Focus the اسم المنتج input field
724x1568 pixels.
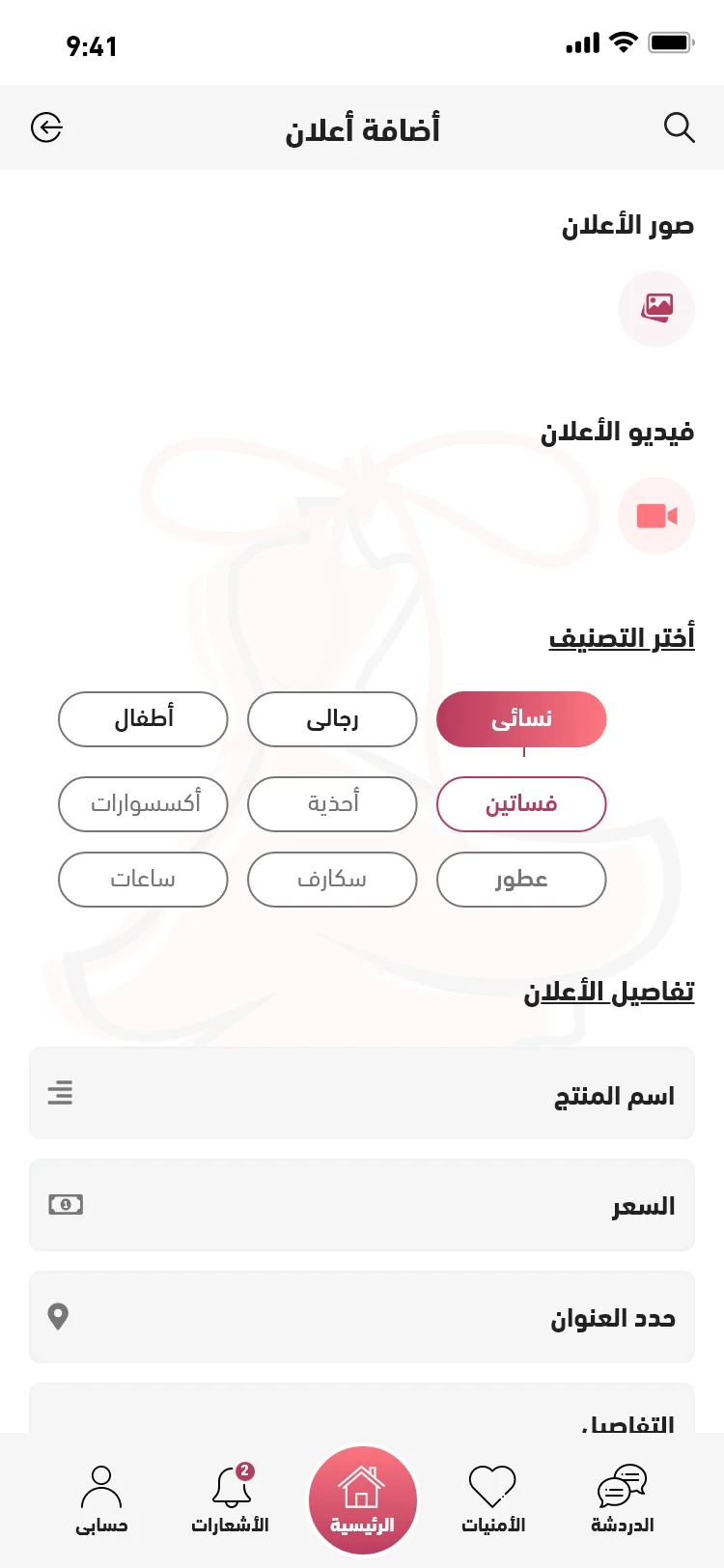point(362,1094)
